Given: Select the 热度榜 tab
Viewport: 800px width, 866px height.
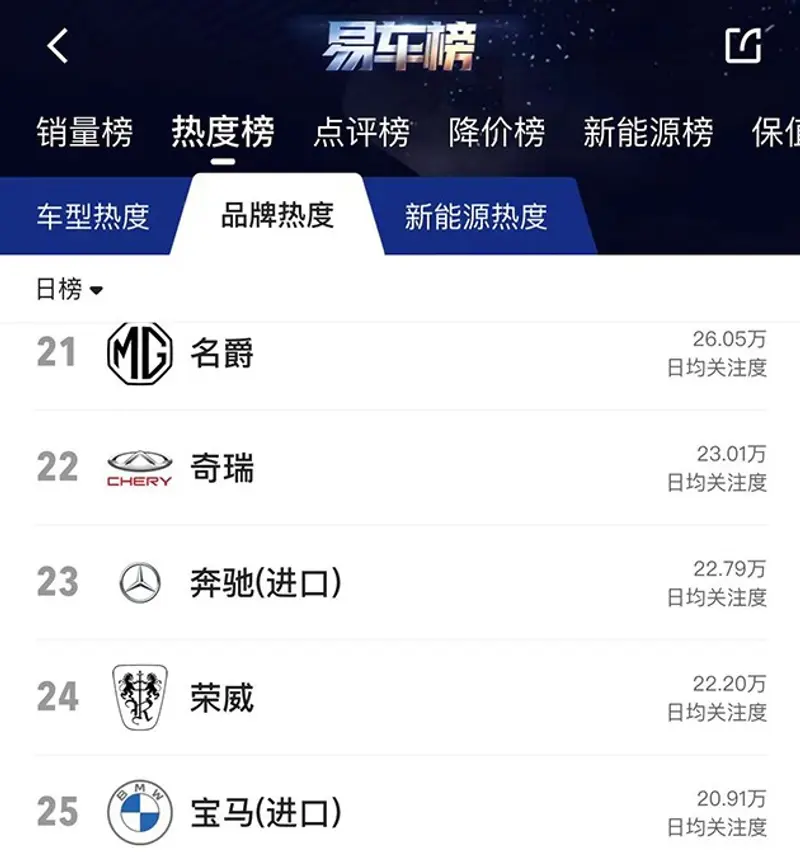Looking at the screenshot, I should (x=222, y=132).
